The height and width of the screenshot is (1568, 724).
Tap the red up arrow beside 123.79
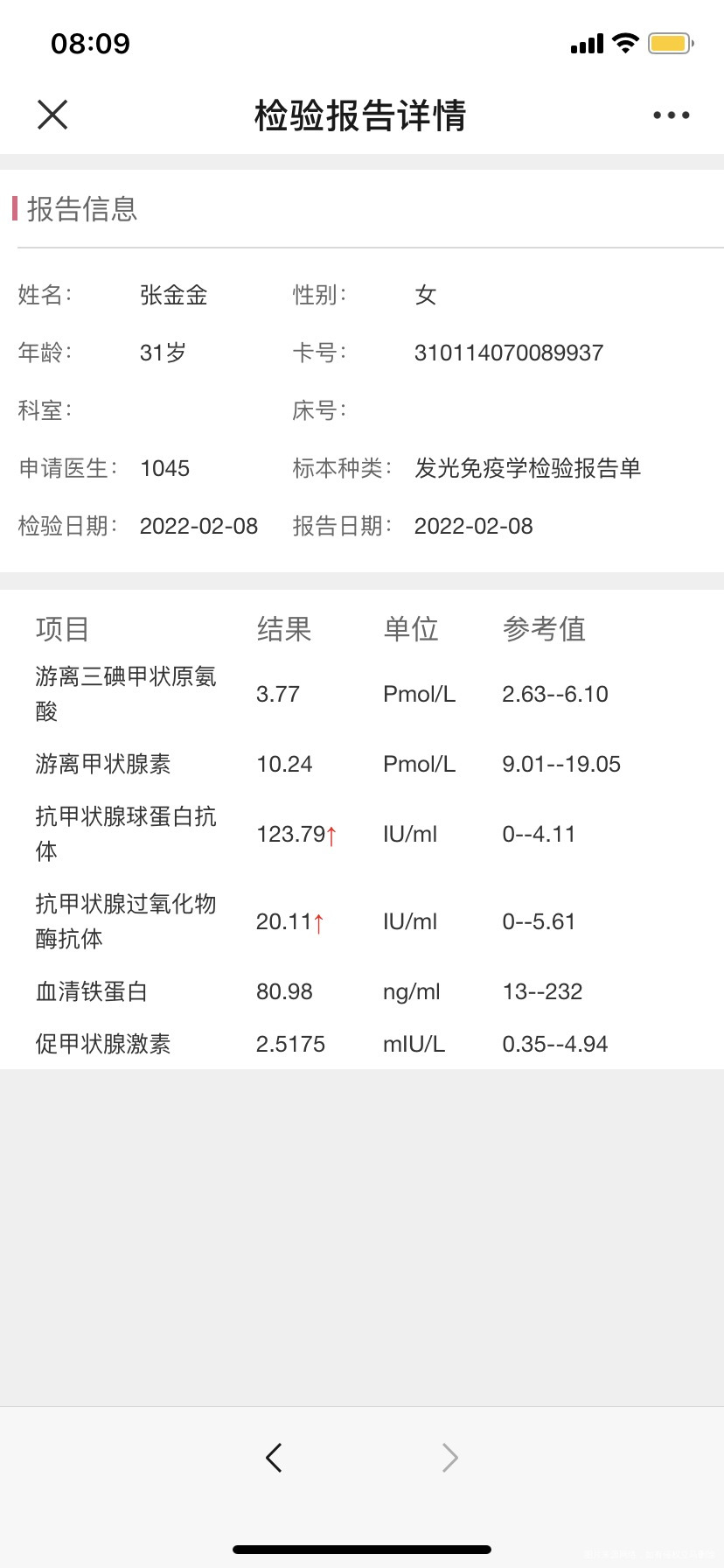pyautogui.click(x=332, y=836)
